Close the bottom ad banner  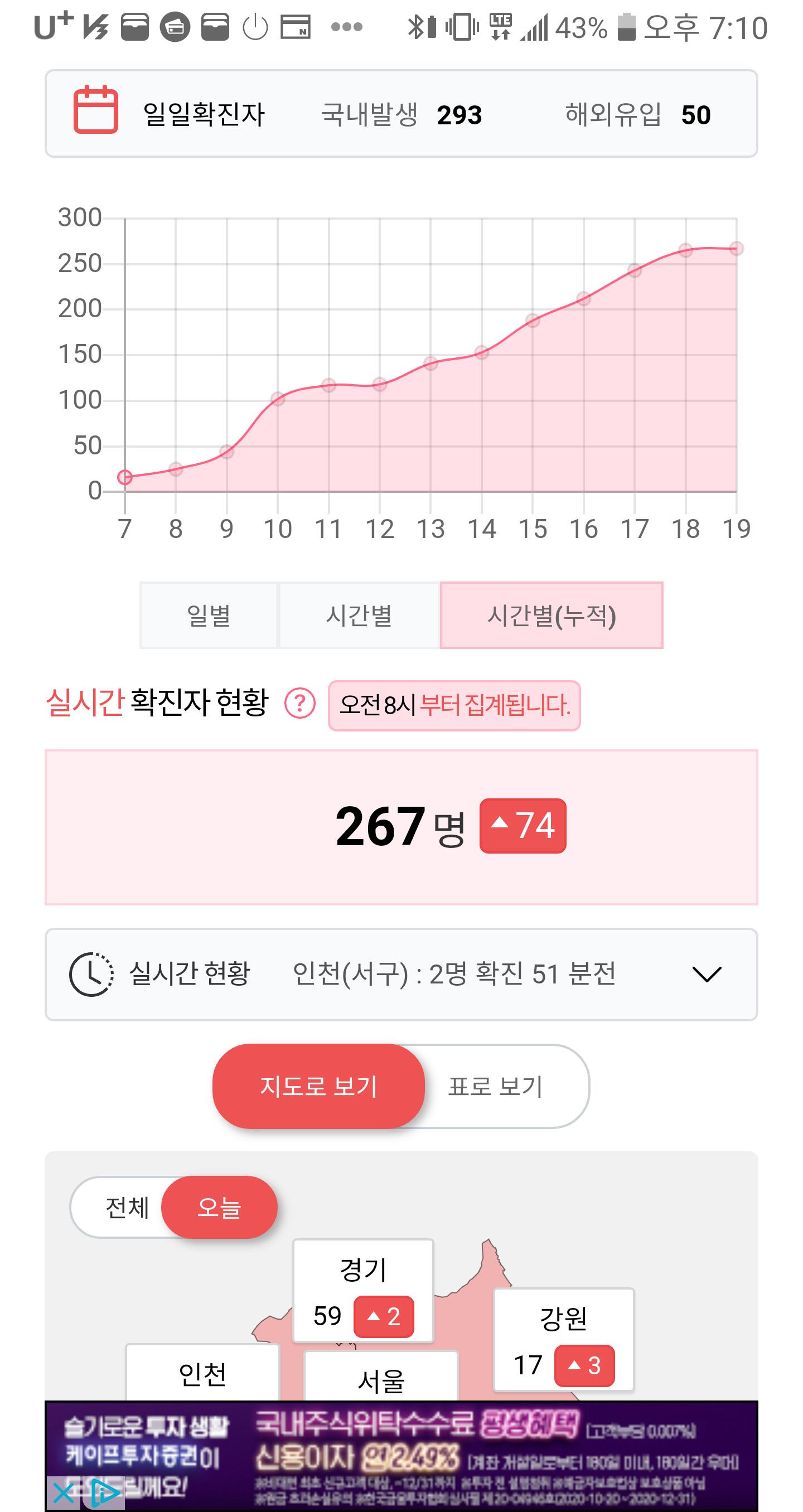(x=63, y=1492)
